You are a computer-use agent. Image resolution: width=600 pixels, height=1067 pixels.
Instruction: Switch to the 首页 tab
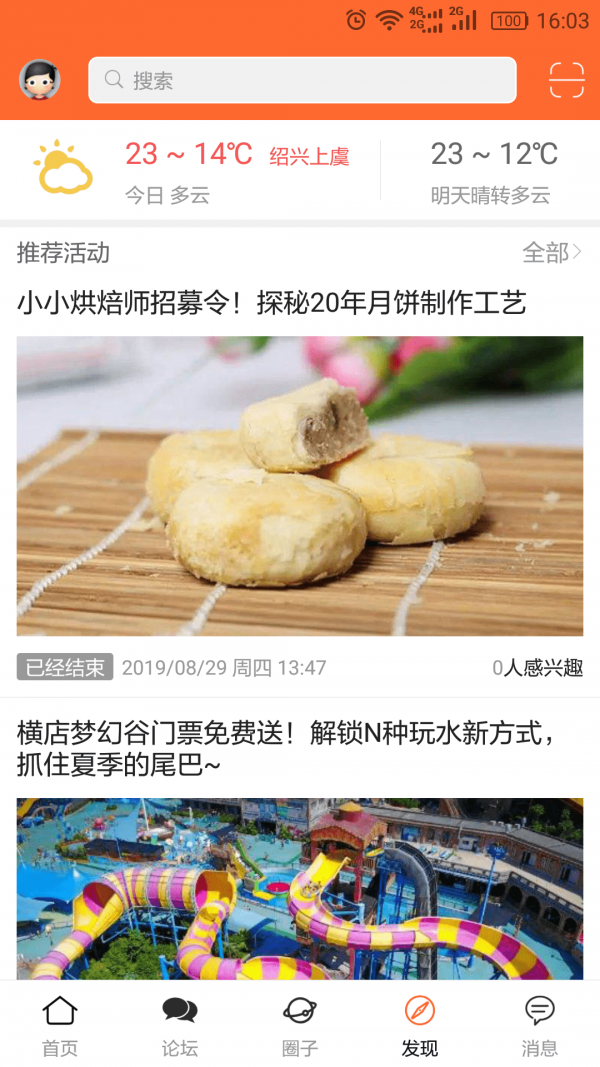pyautogui.click(x=60, y=1025)
